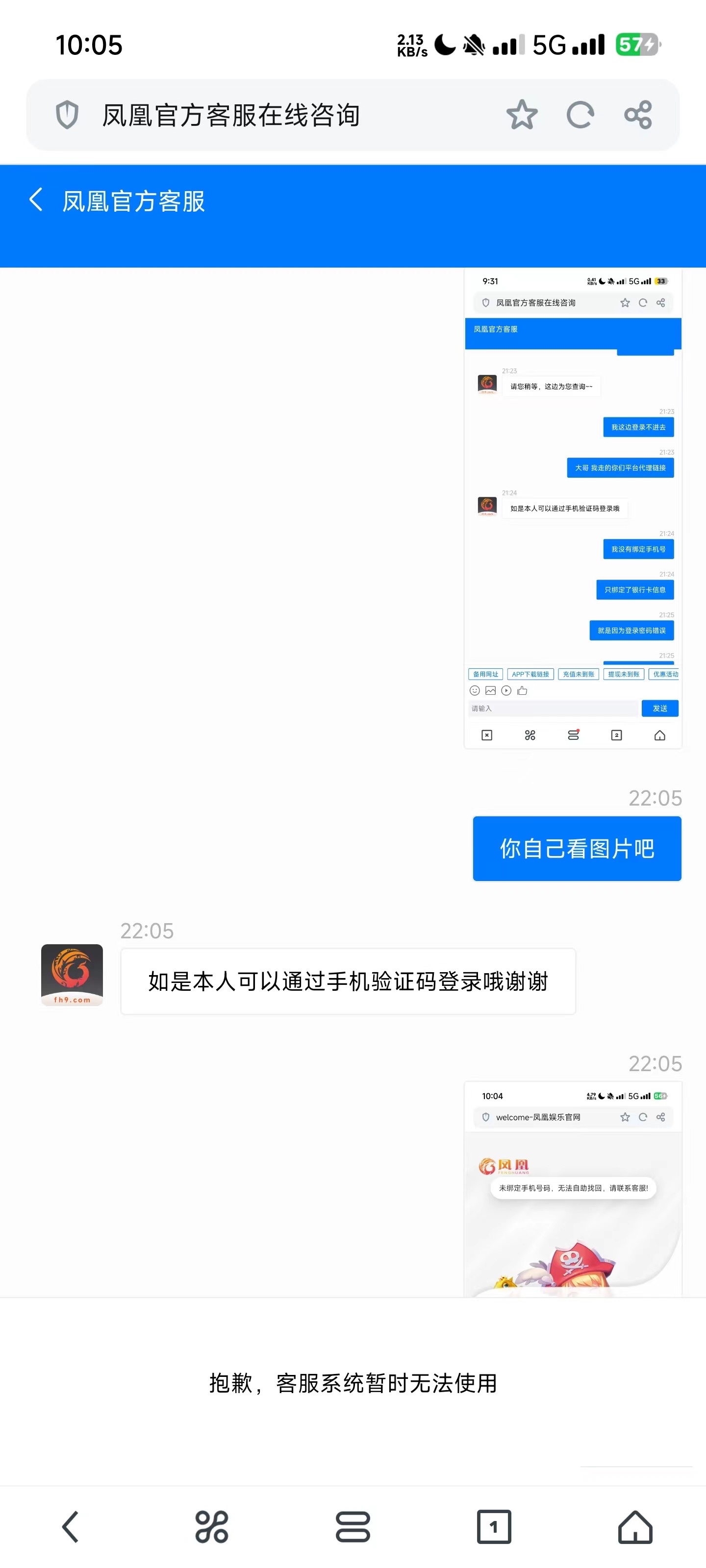Tap the back chevron beside 凤凰官方客服 header

pyautogui.click(x=35, y=199)
